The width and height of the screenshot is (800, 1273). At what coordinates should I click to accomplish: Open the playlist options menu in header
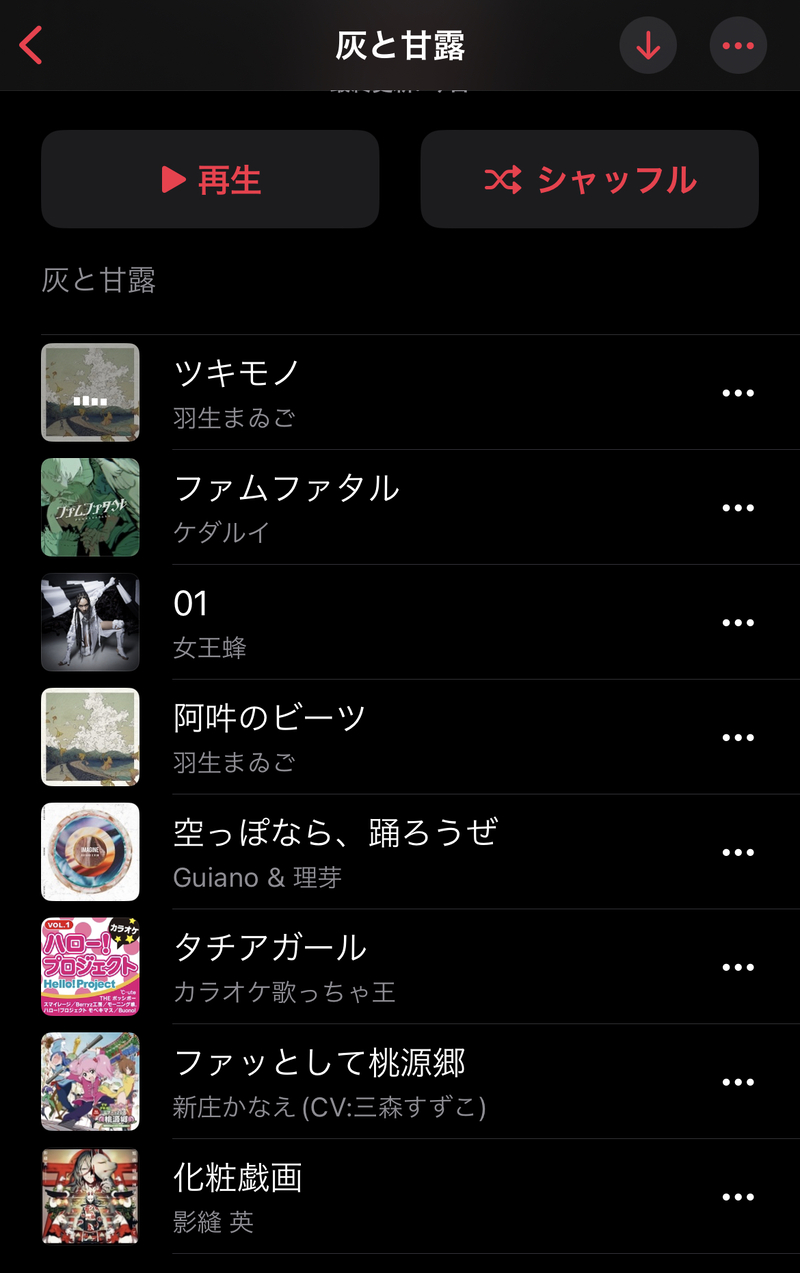(738, 46)
